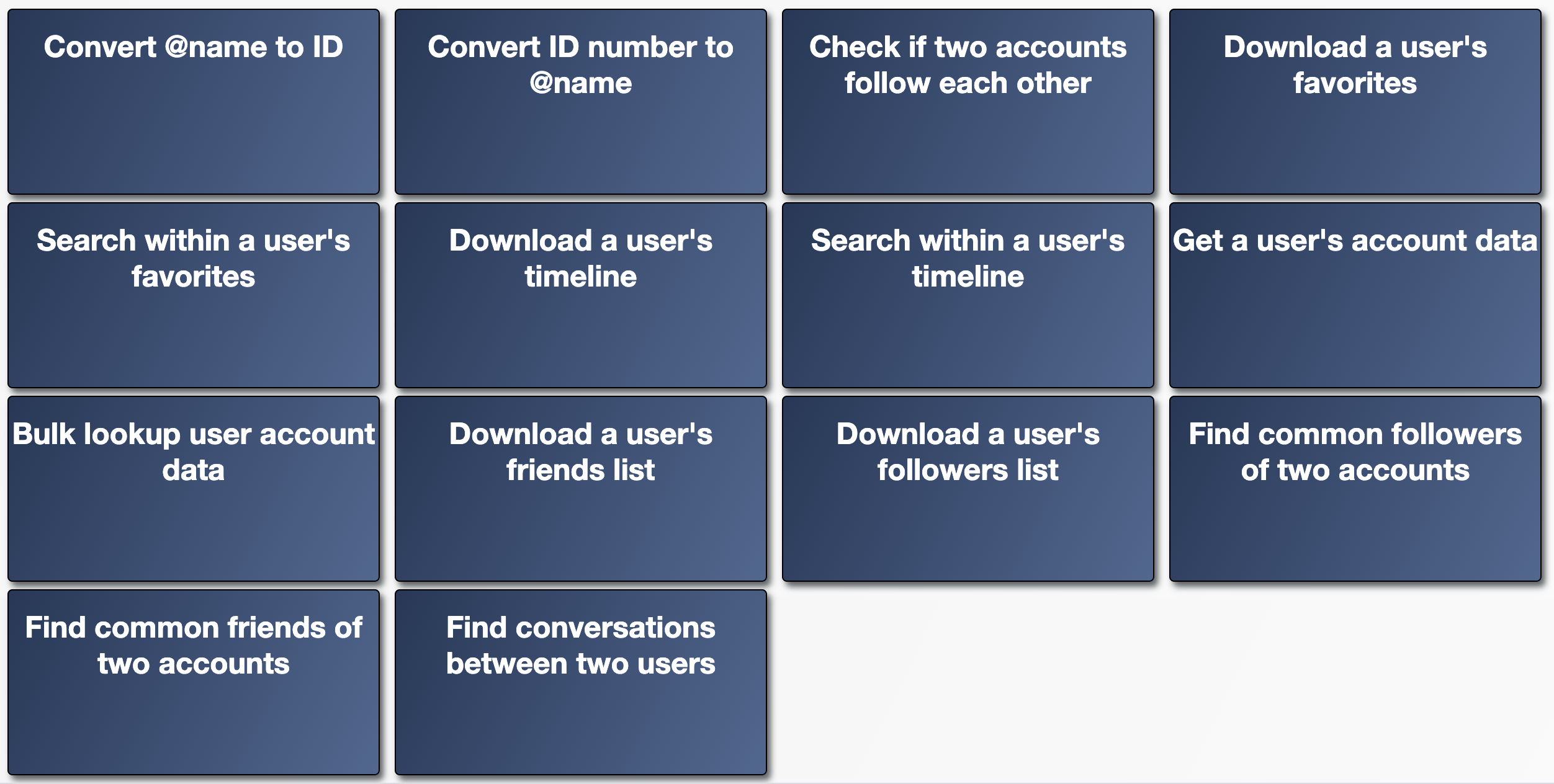Image resolution: width=1554 pixels, height=784 pixels.
Task: Launch Bulk lookup user account data
Action: (x=194, y=489)
